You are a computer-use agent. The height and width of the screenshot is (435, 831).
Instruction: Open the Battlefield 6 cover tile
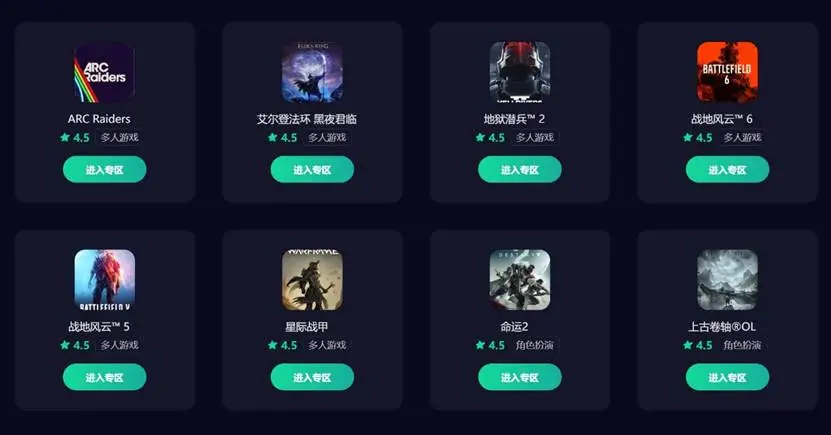point(727,72)
